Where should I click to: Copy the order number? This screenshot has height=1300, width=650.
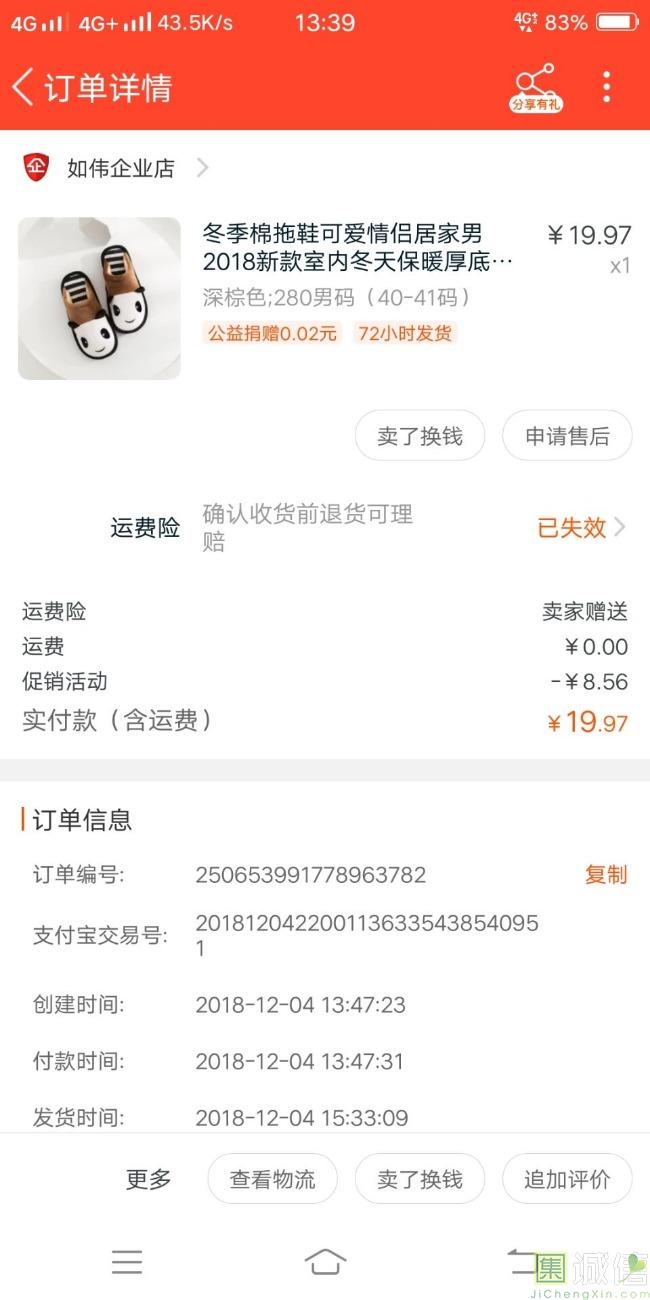605,875
